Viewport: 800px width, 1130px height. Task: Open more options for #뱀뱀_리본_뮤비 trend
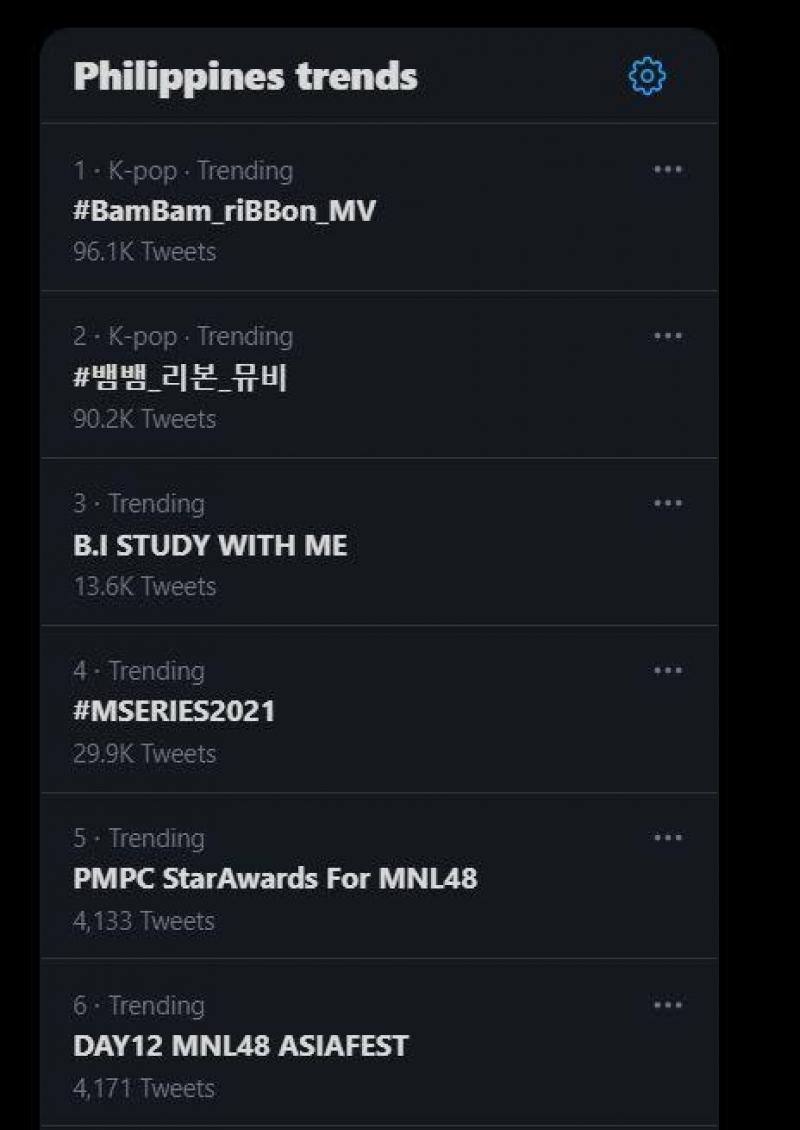click(x=666, y=336)
